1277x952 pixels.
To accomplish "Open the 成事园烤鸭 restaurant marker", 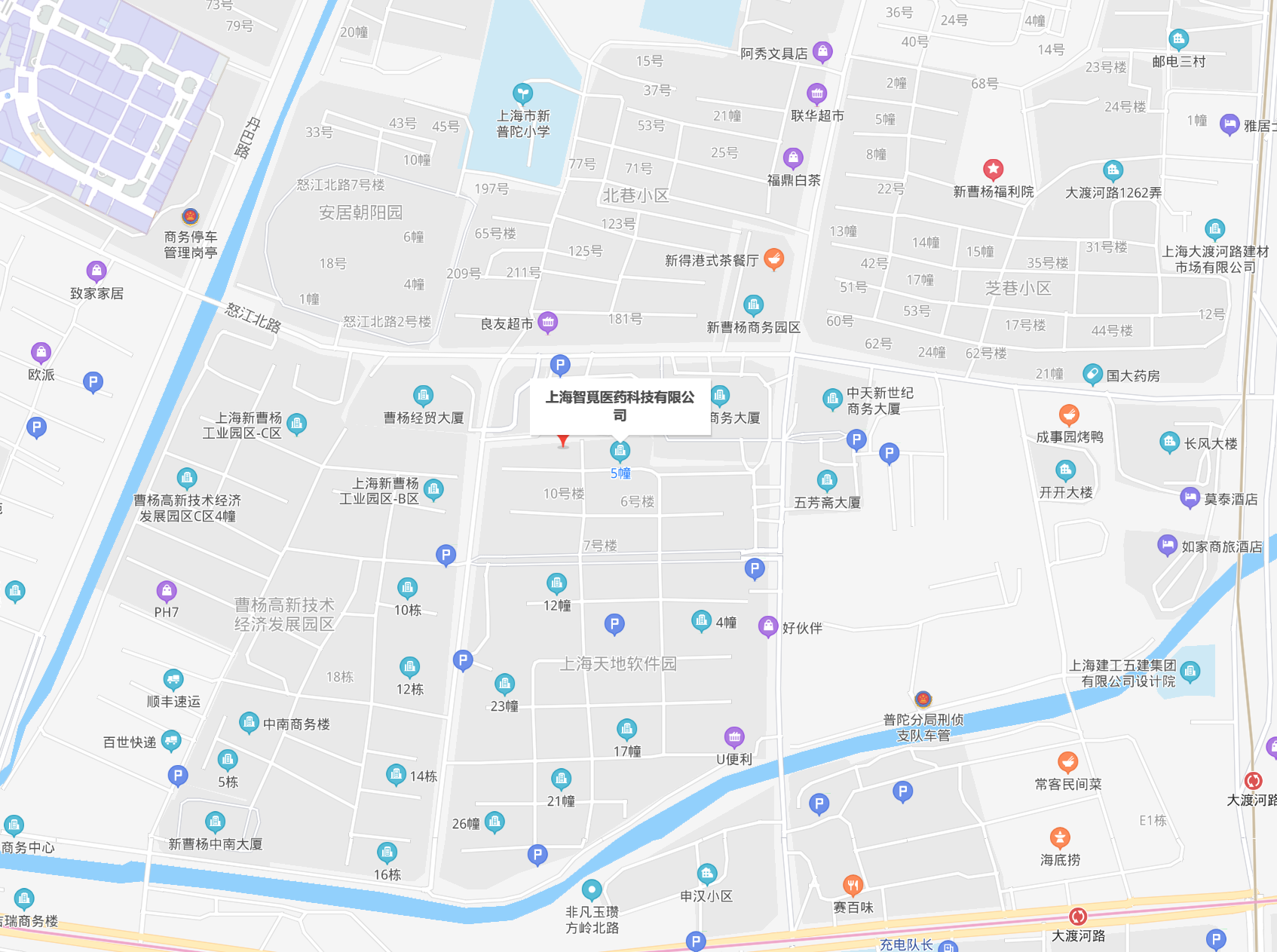I will [1069, 415].
